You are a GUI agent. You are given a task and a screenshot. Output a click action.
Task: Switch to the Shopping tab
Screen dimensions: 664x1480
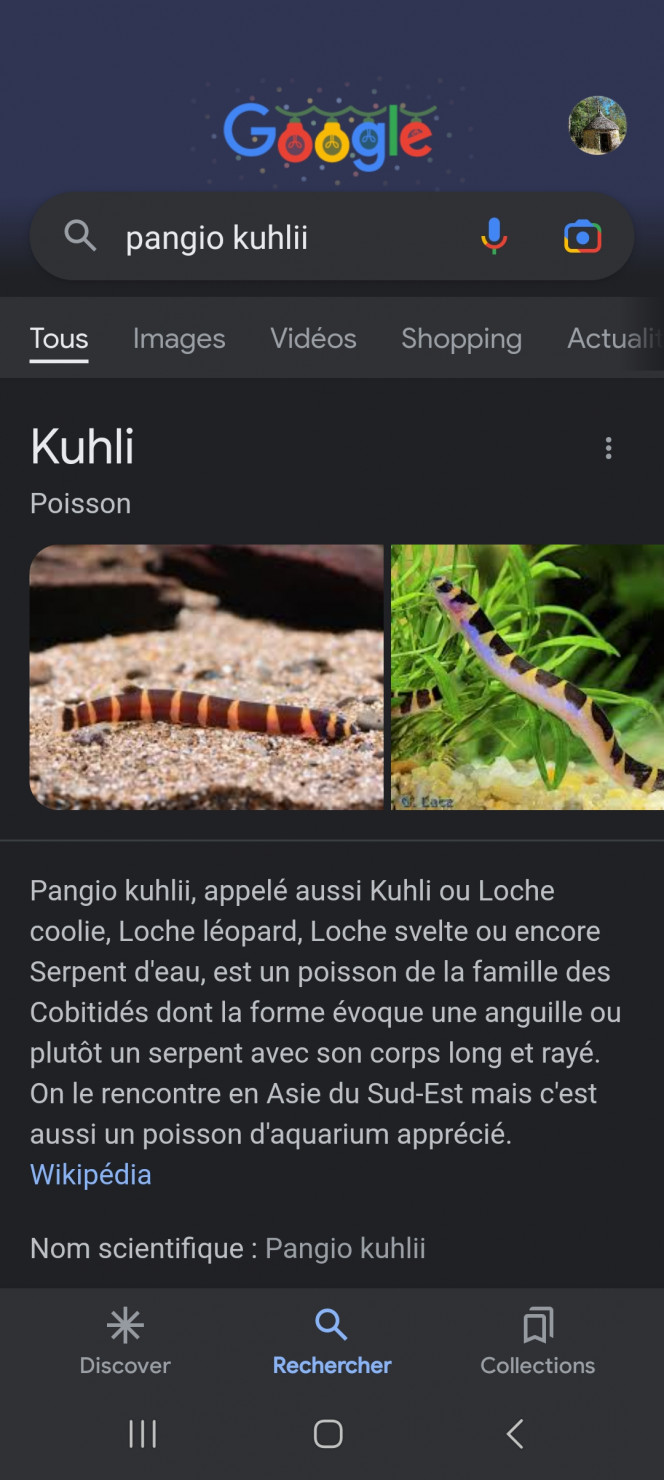coord(461,339)
